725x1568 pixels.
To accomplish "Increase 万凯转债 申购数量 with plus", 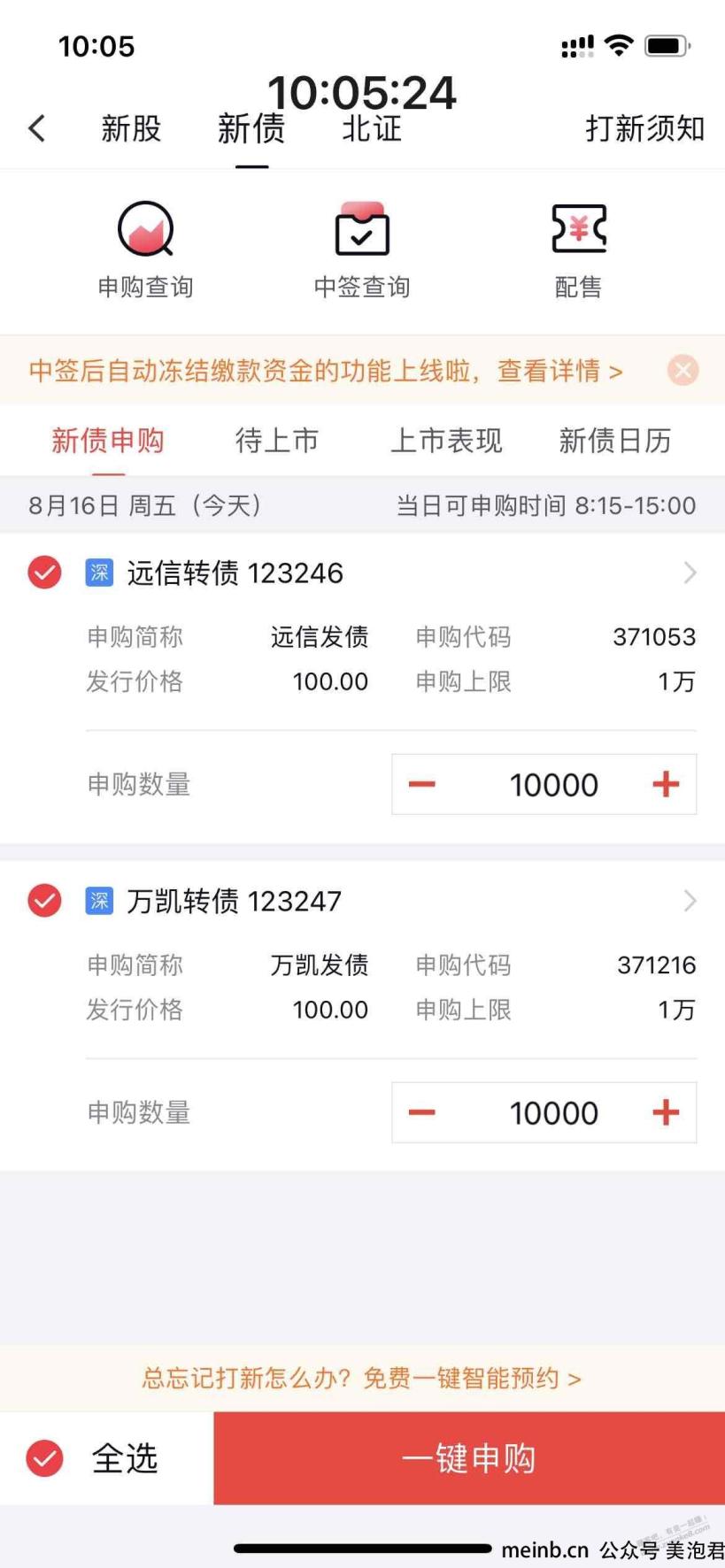I will [x=666, y=1112].
